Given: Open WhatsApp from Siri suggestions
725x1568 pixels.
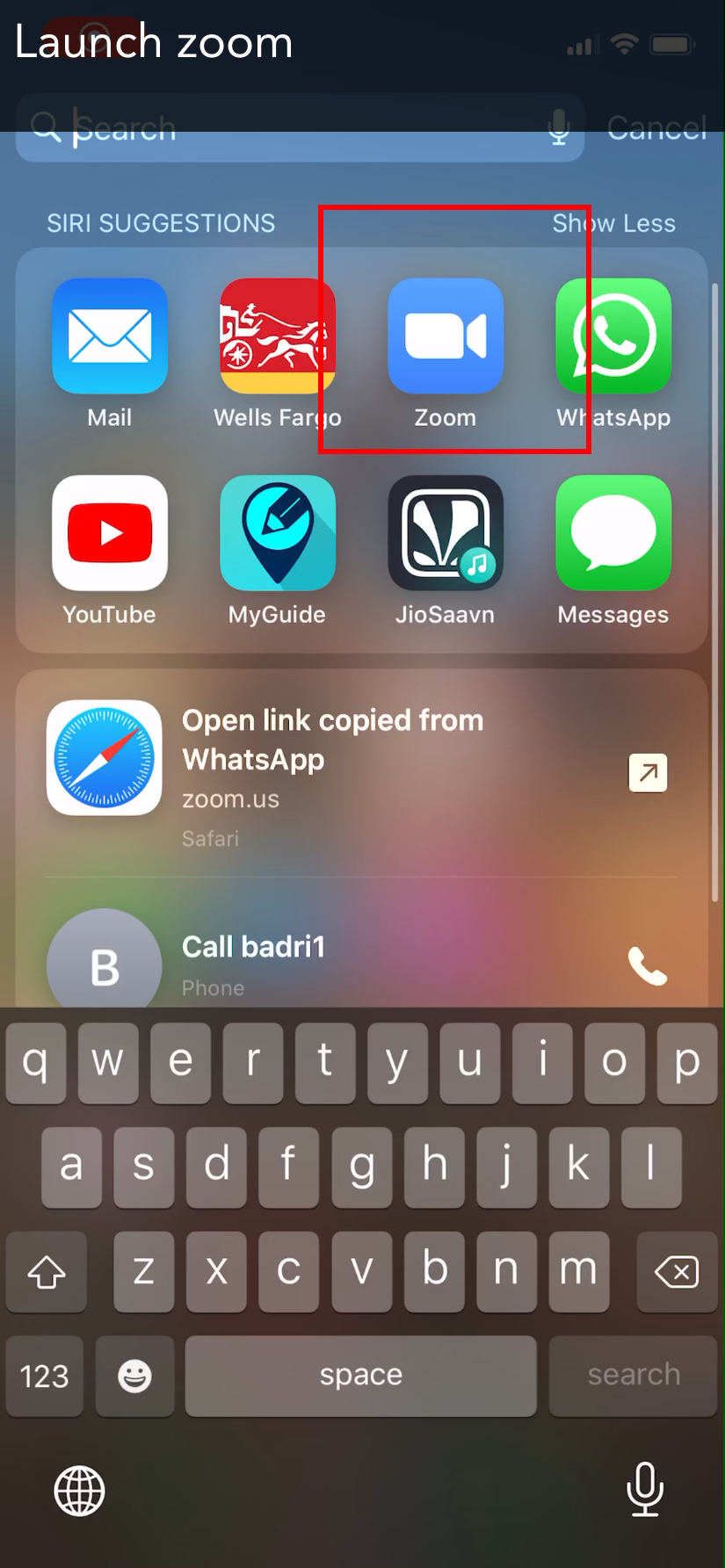Looking at the screenshot, I should click(x=613, y=336).
